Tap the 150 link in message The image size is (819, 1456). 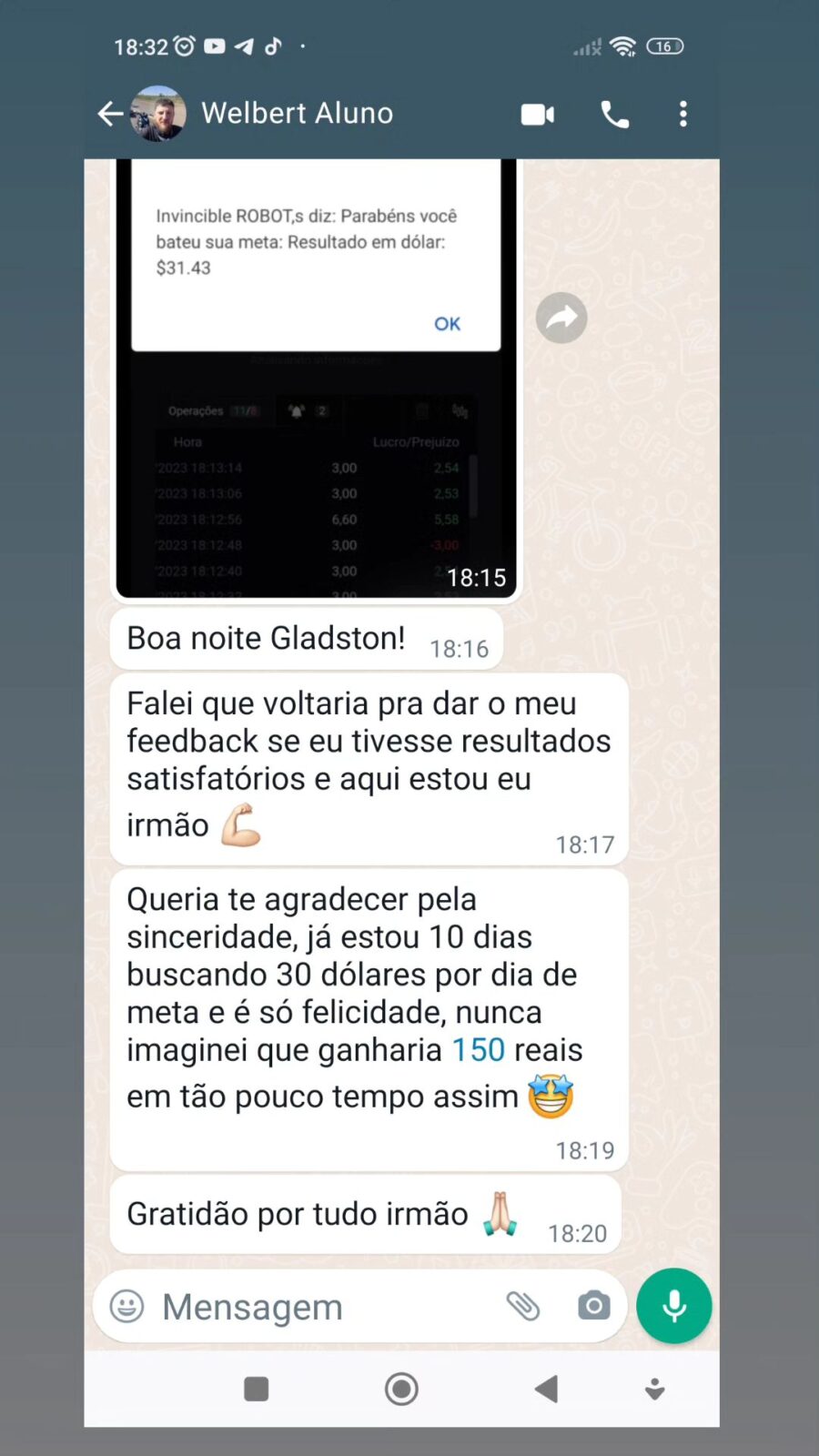tap(479, 1050)
